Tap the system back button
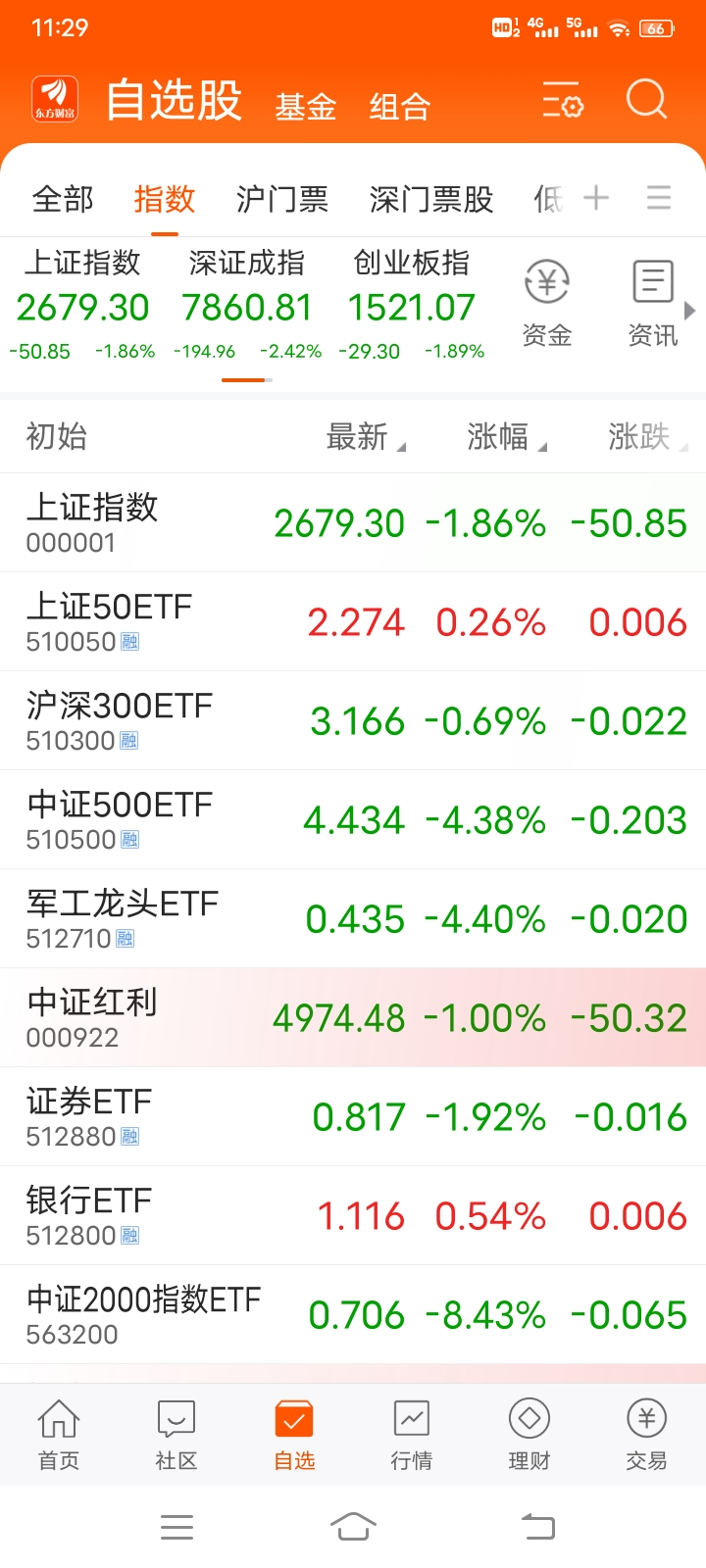The width and height of the screenshot is (706, 1568). tap(537, 1526)
